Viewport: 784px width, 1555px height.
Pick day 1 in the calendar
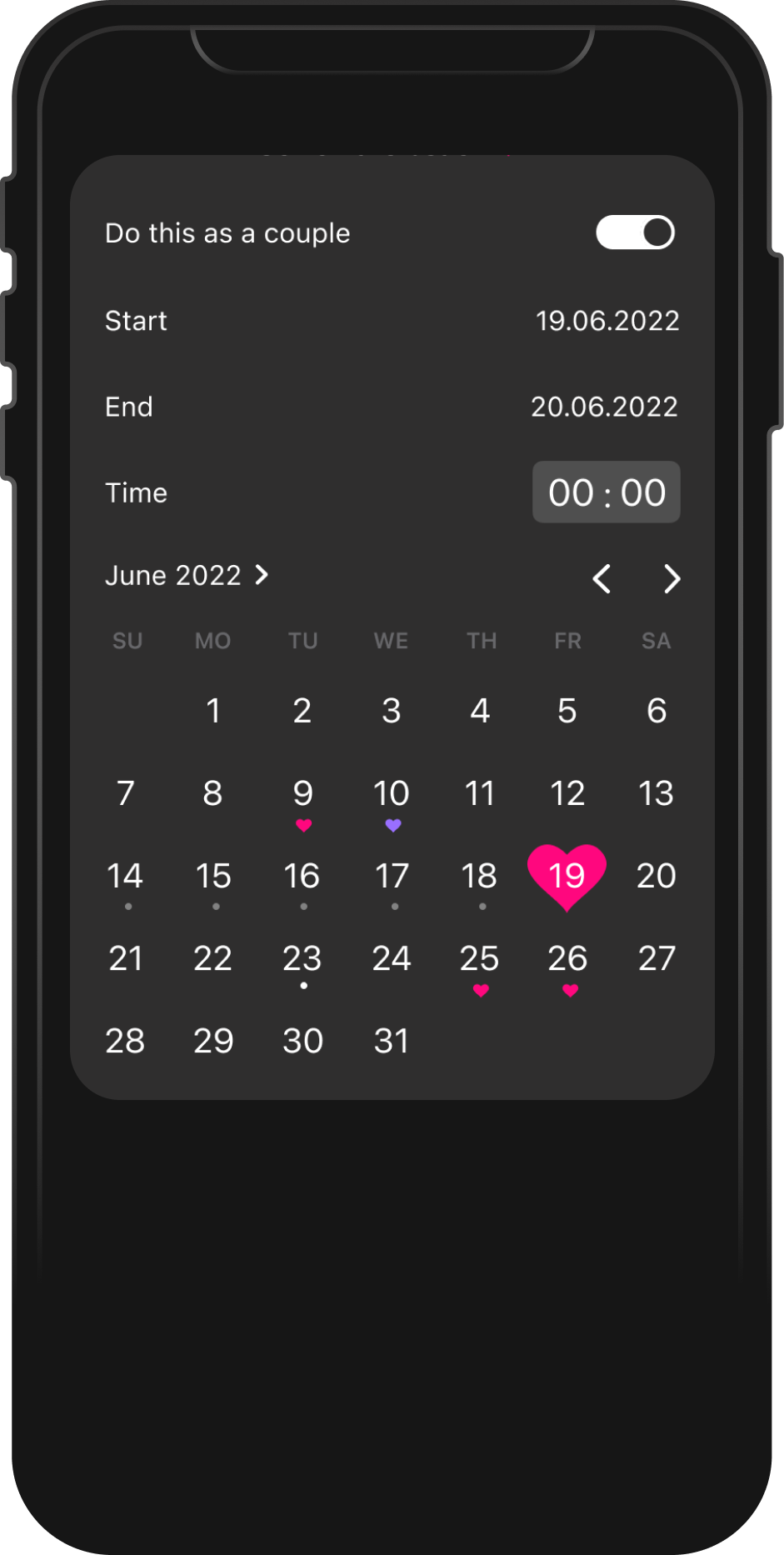[x=213, y=711]
